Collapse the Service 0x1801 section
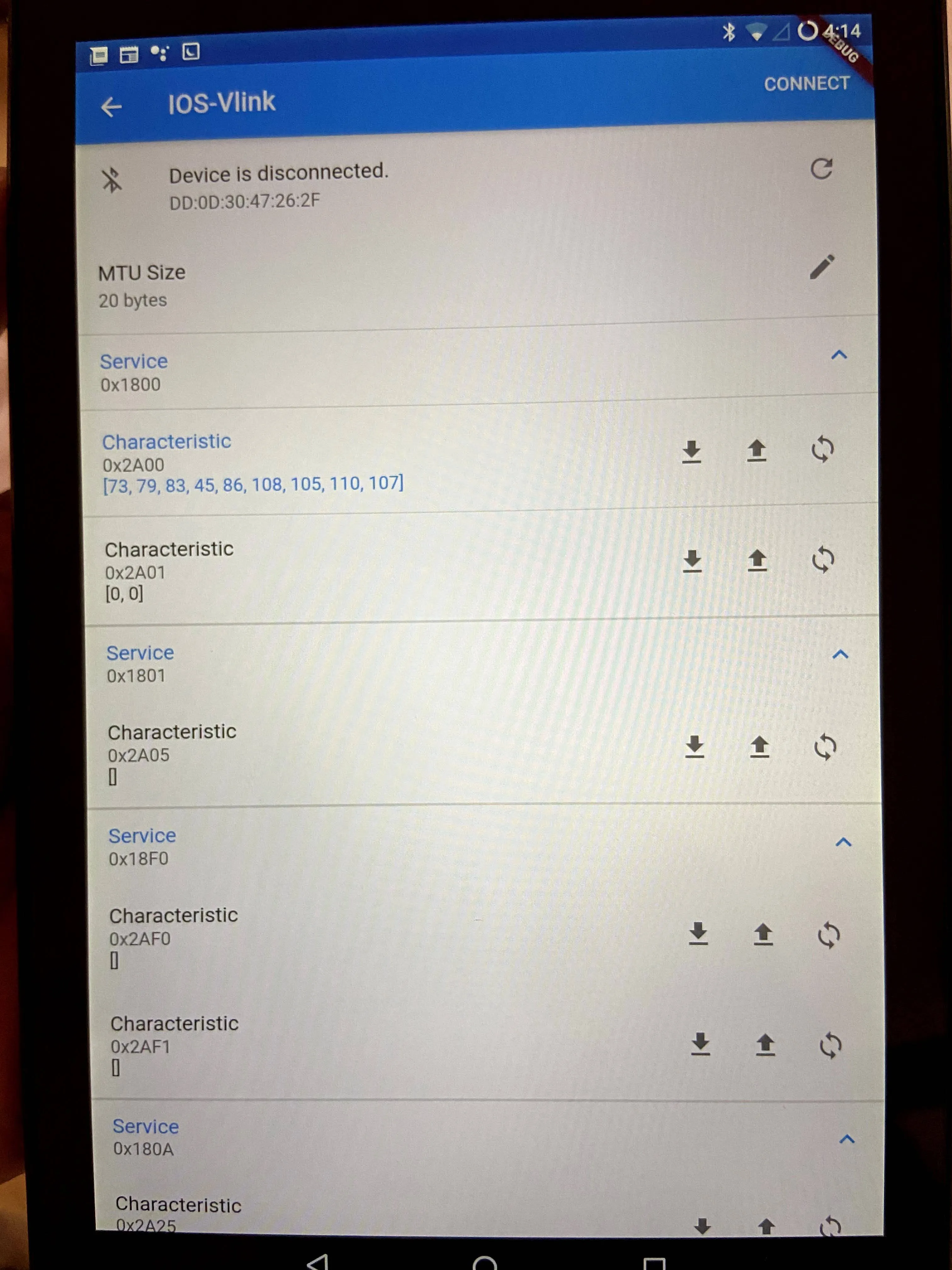Viewport: 952px width, 1270px height. pyautogui.click(x=840, y=654)
